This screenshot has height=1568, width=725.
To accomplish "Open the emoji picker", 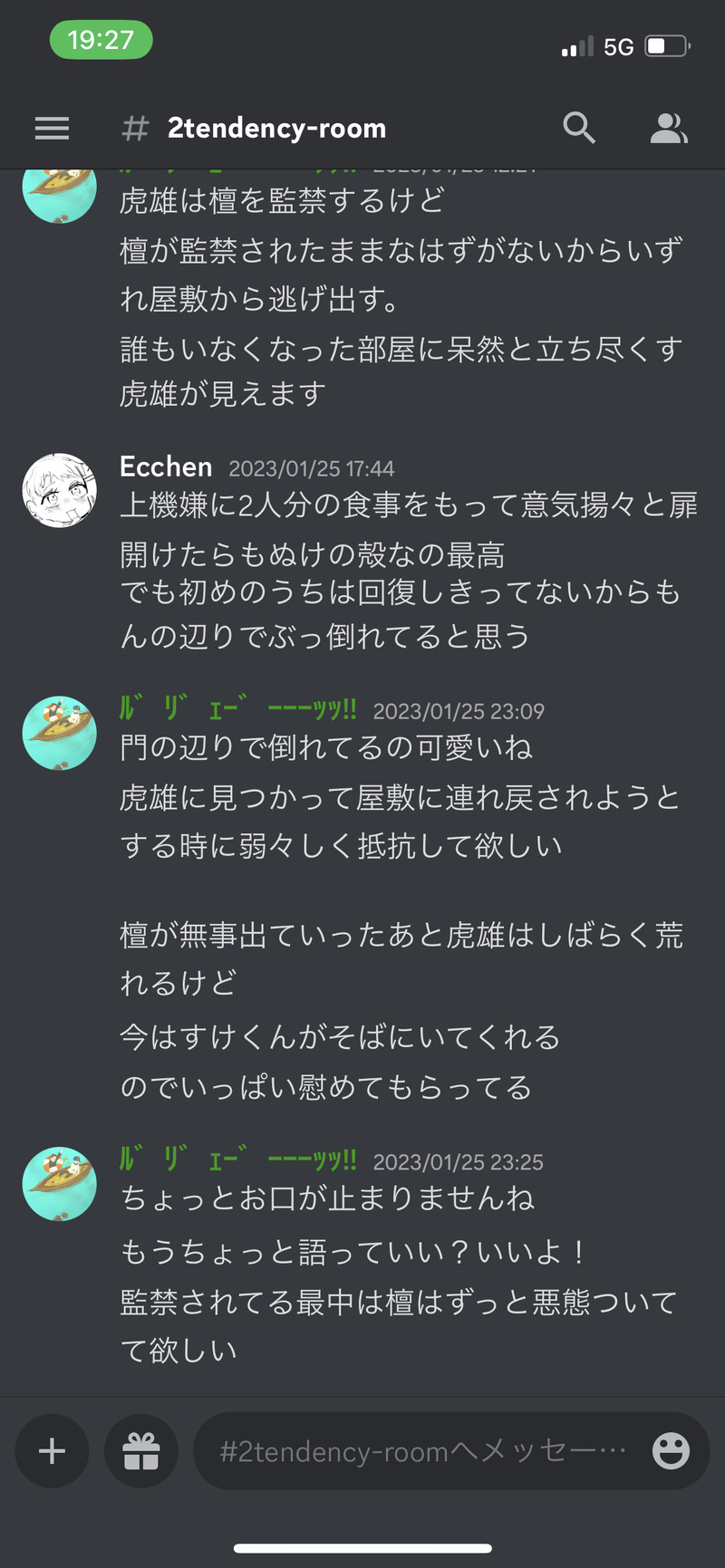I will (x=671, y=1451).
